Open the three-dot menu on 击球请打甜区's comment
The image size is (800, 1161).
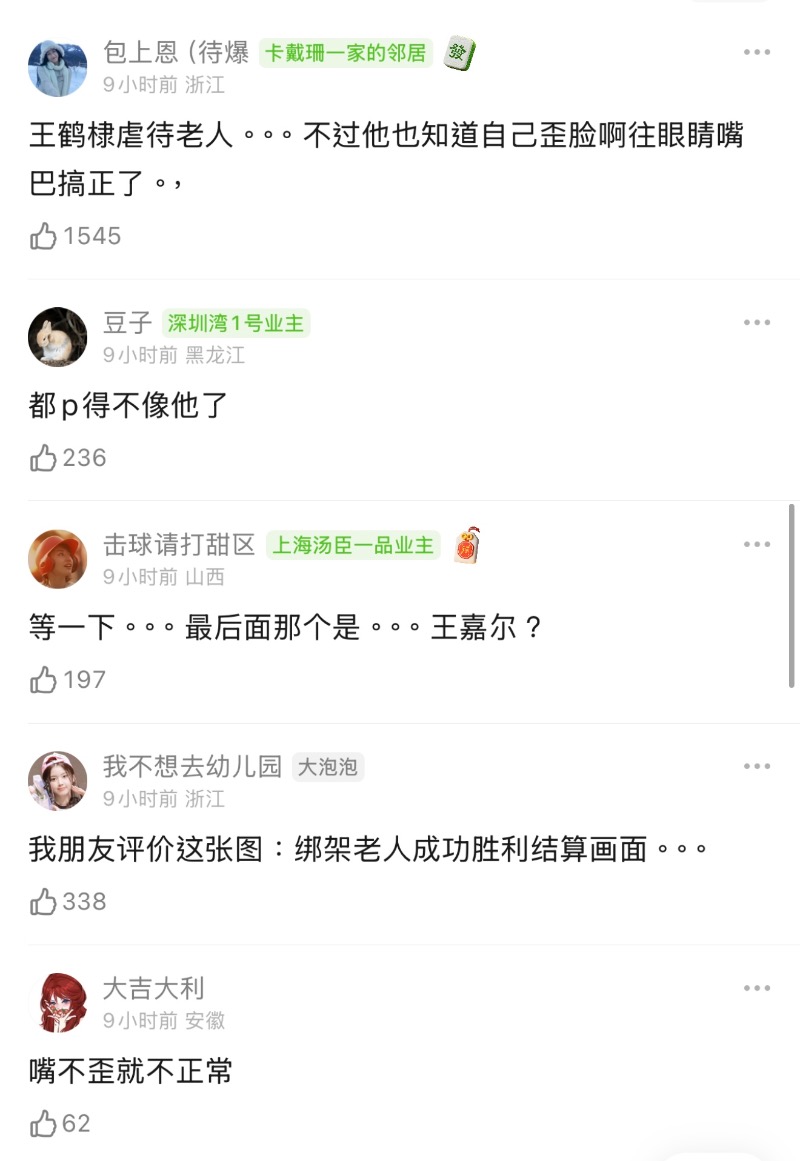[x=757, y=545]
